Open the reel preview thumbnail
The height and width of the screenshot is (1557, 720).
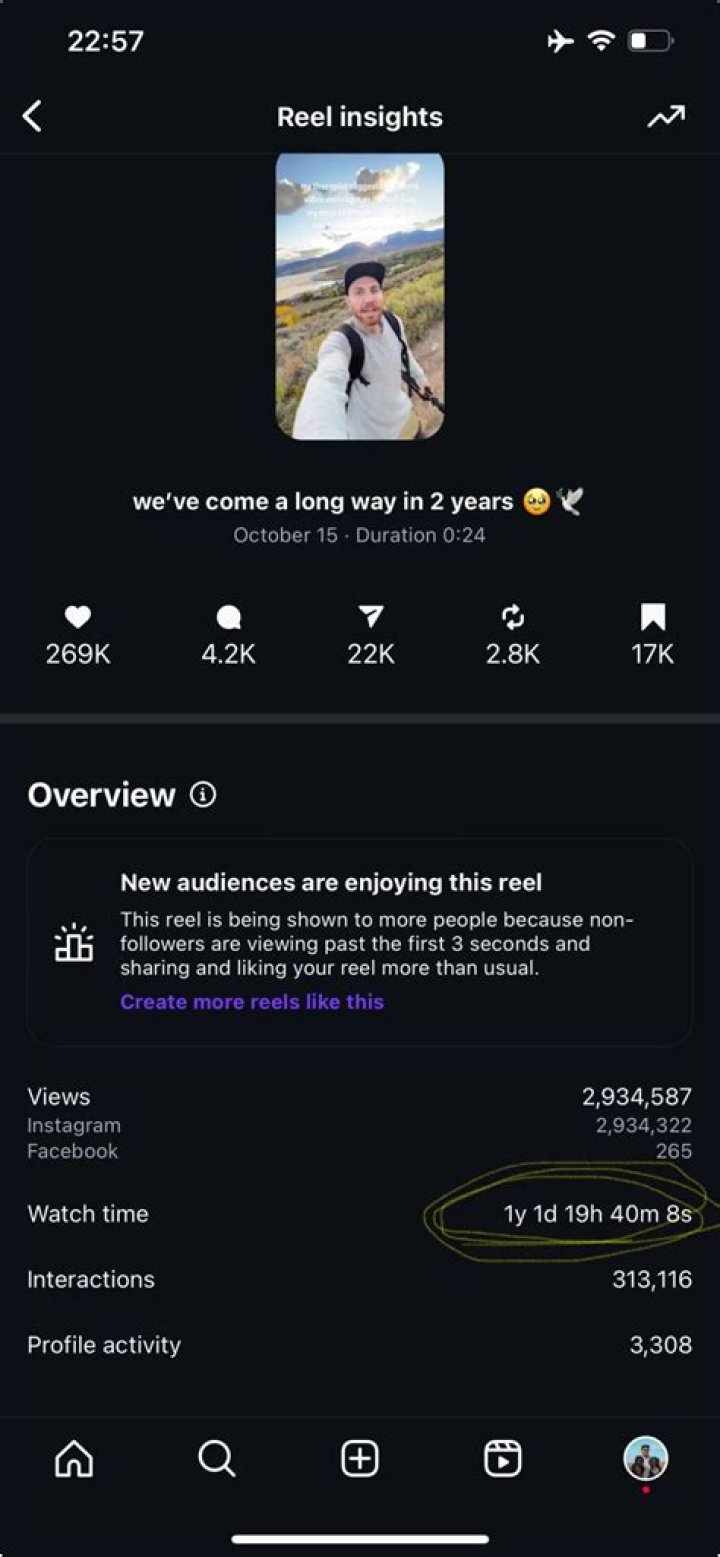tap(360, 296)
